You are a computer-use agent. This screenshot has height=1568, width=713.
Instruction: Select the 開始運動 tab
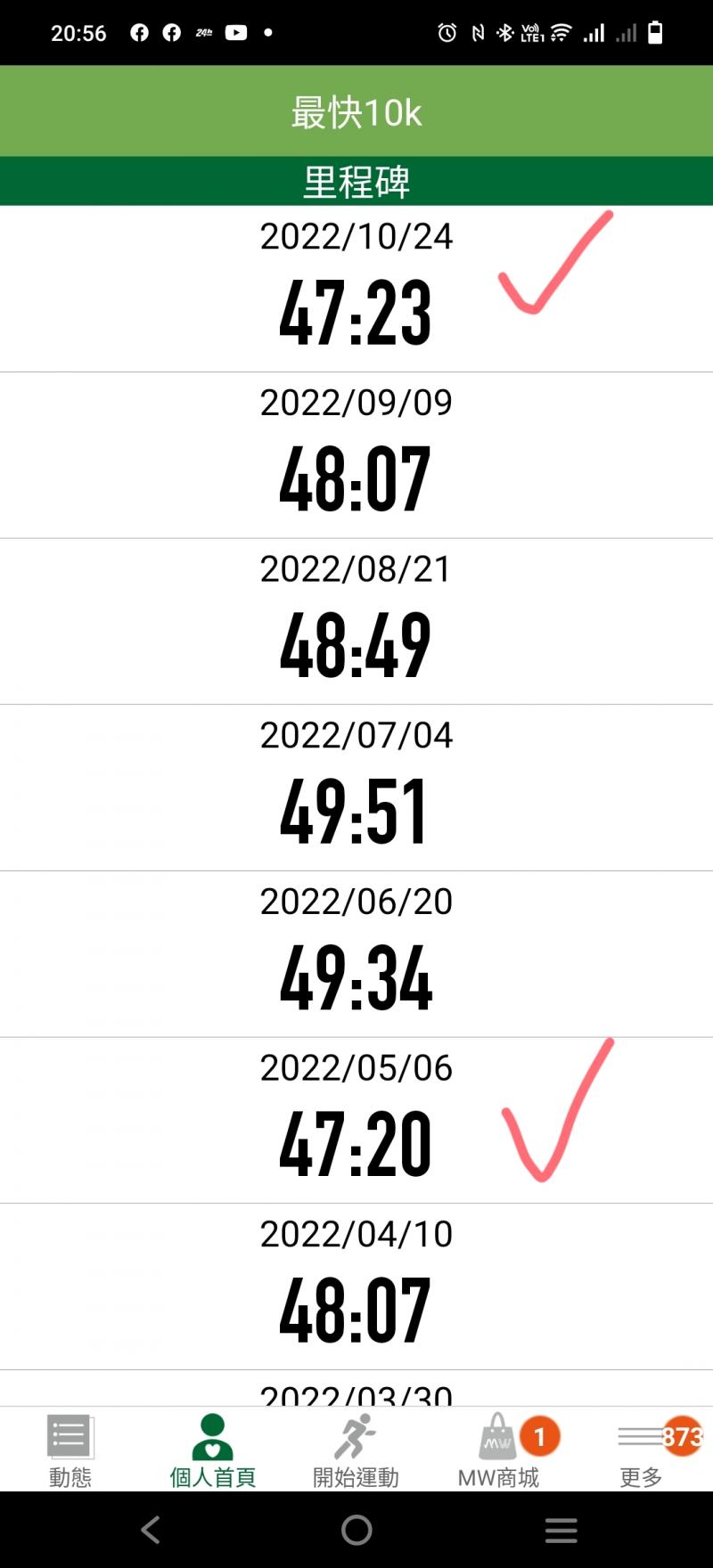[x=356, y=1450]
